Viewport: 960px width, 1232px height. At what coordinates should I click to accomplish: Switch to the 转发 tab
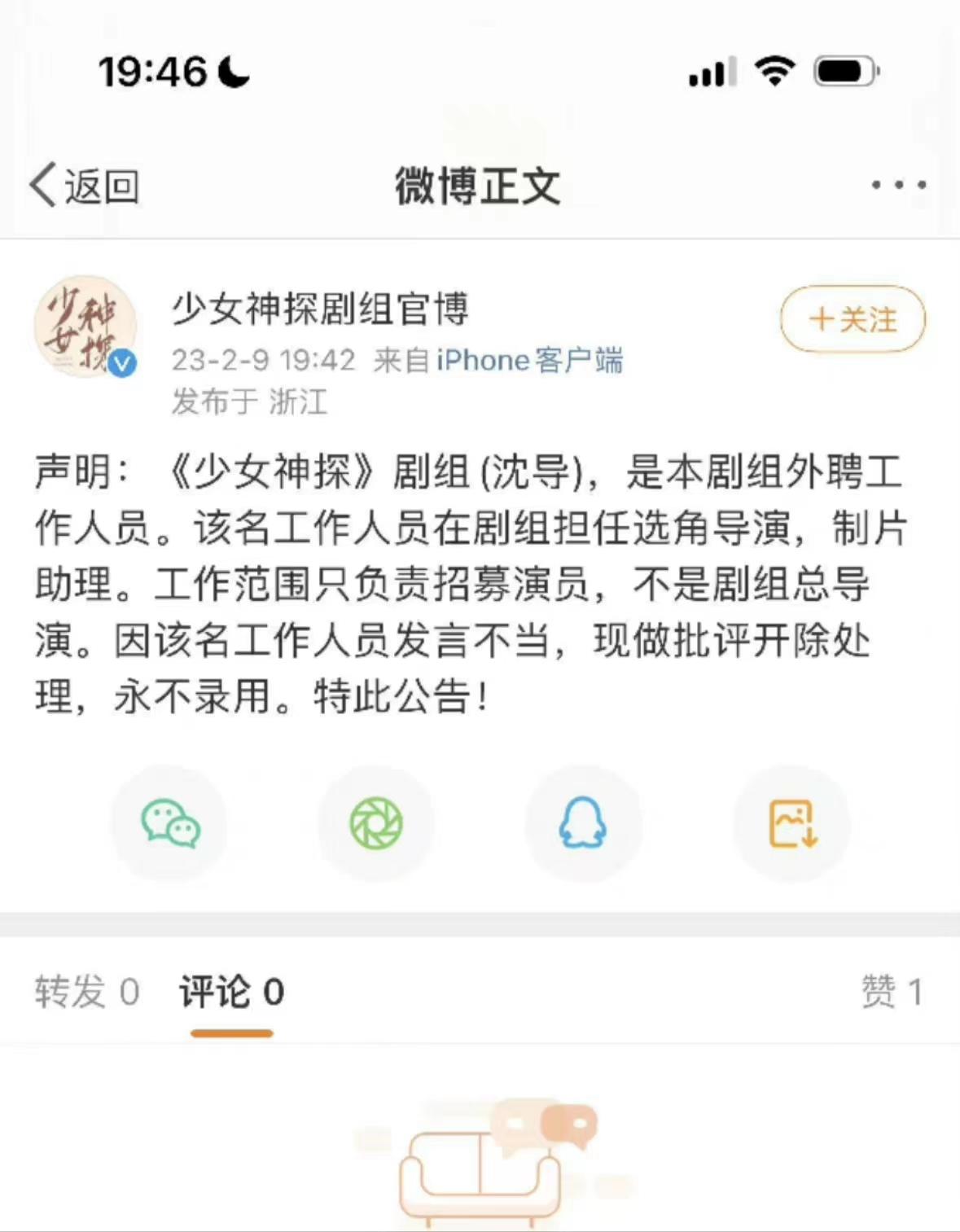click(x=87, y=992)
